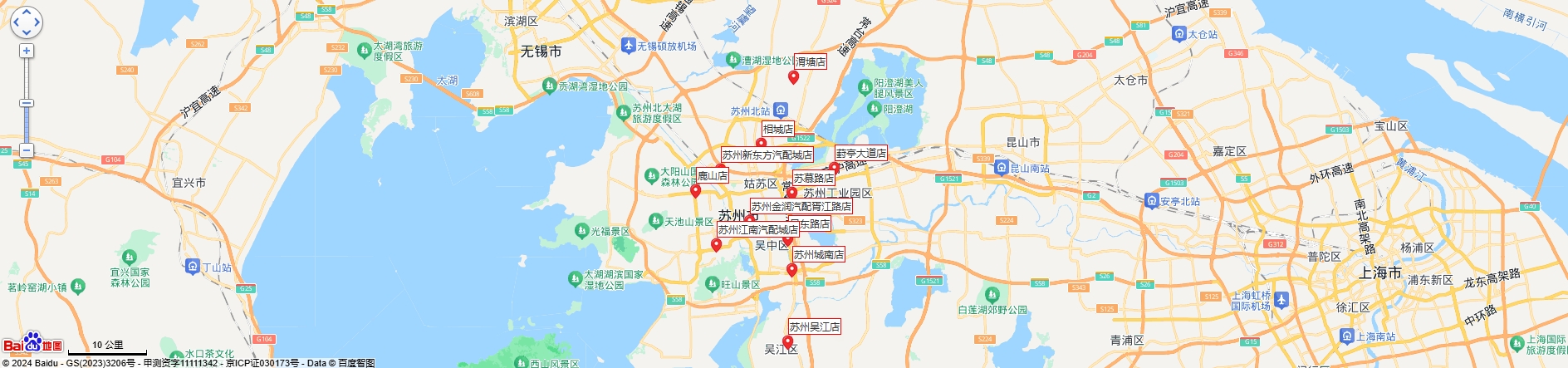This screenshot has height=368, width=1568.
Task: Select the 渭塘店 marker
Action: (x=793, y=76)
